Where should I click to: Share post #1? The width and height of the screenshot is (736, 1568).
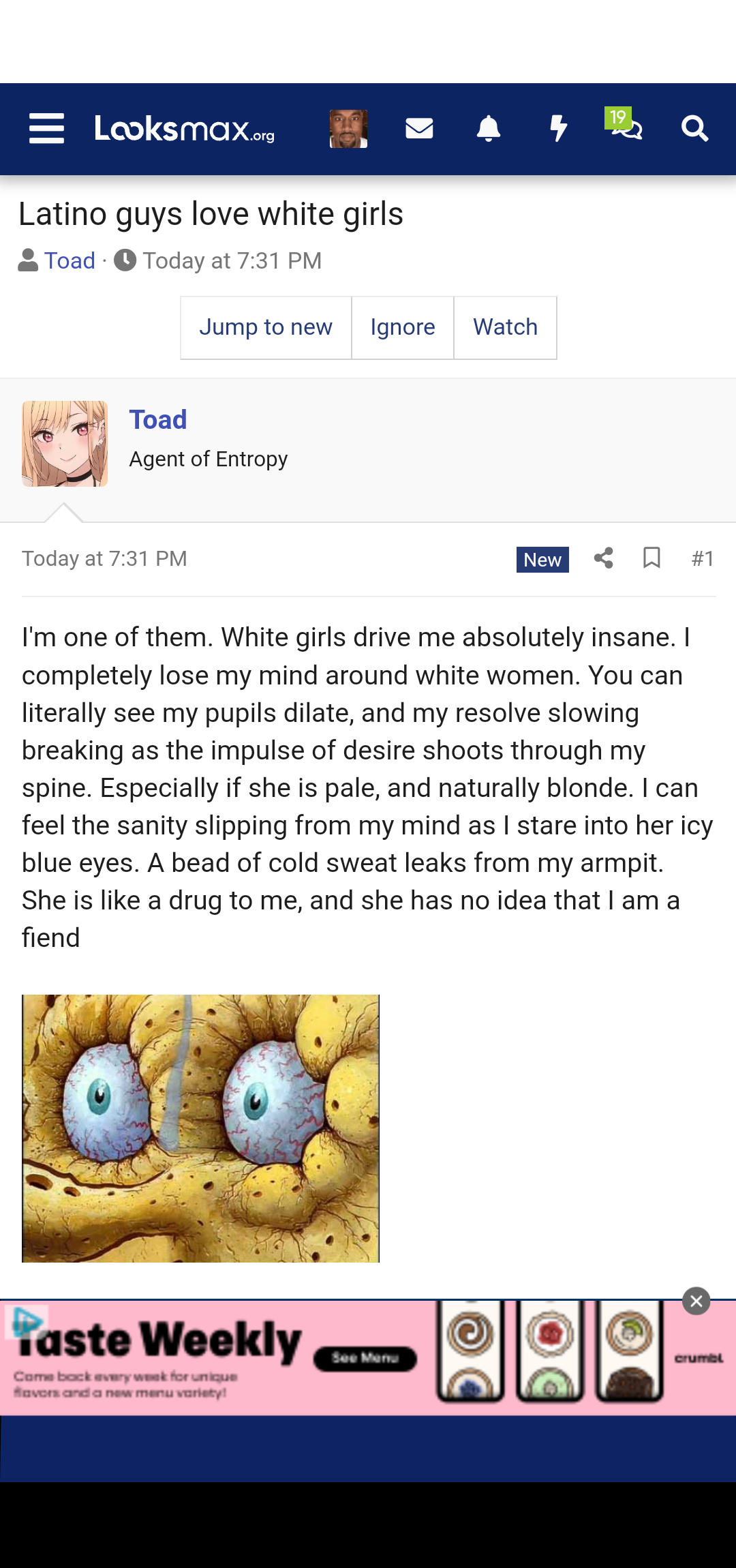coord(604,558)
